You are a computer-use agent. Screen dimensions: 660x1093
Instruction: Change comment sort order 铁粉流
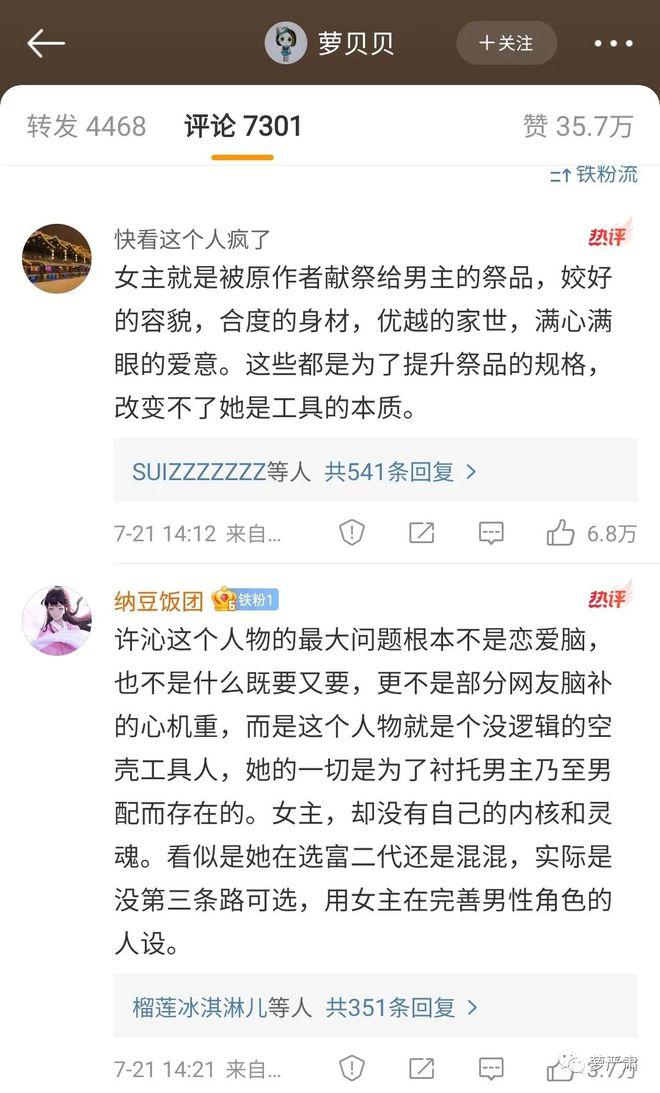(594, 174)
